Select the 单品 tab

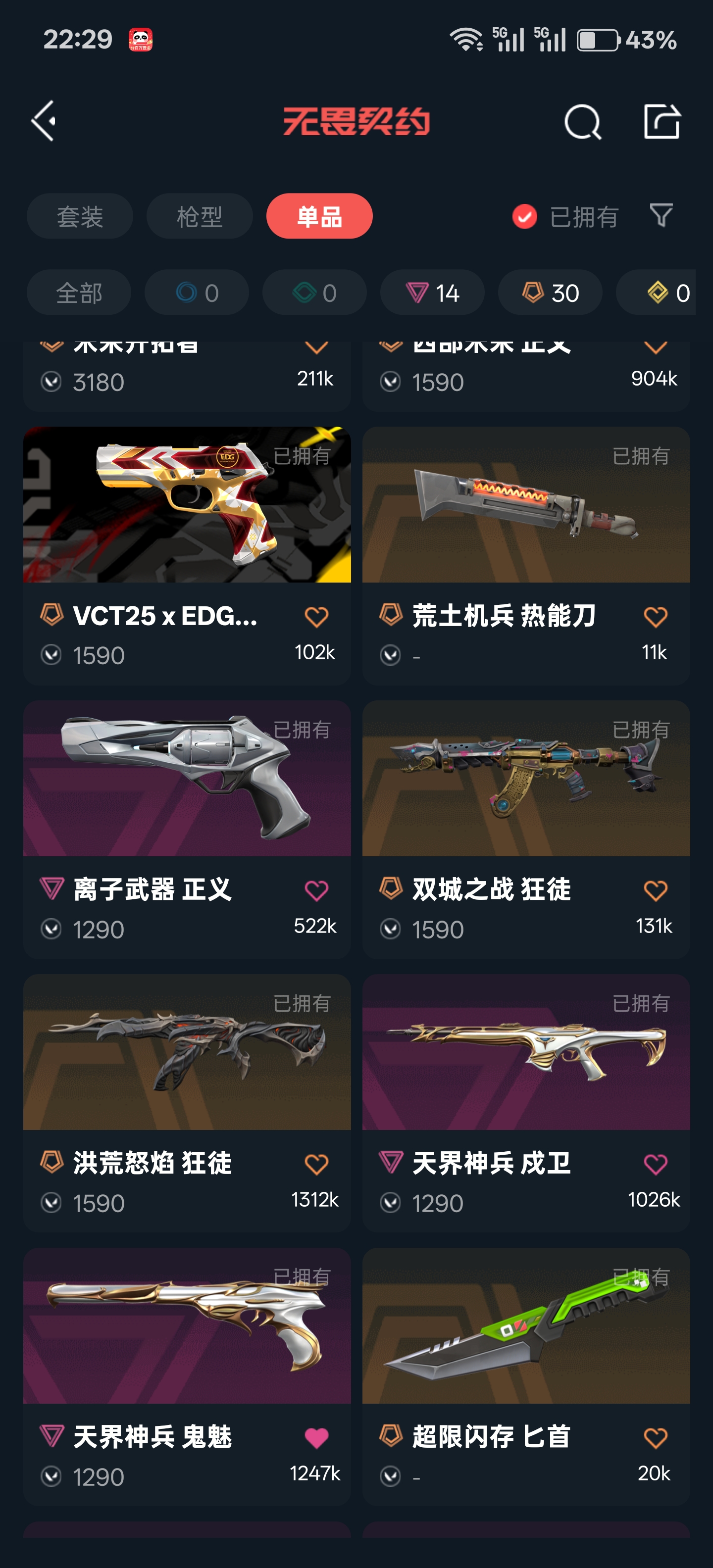coord(319,217)
